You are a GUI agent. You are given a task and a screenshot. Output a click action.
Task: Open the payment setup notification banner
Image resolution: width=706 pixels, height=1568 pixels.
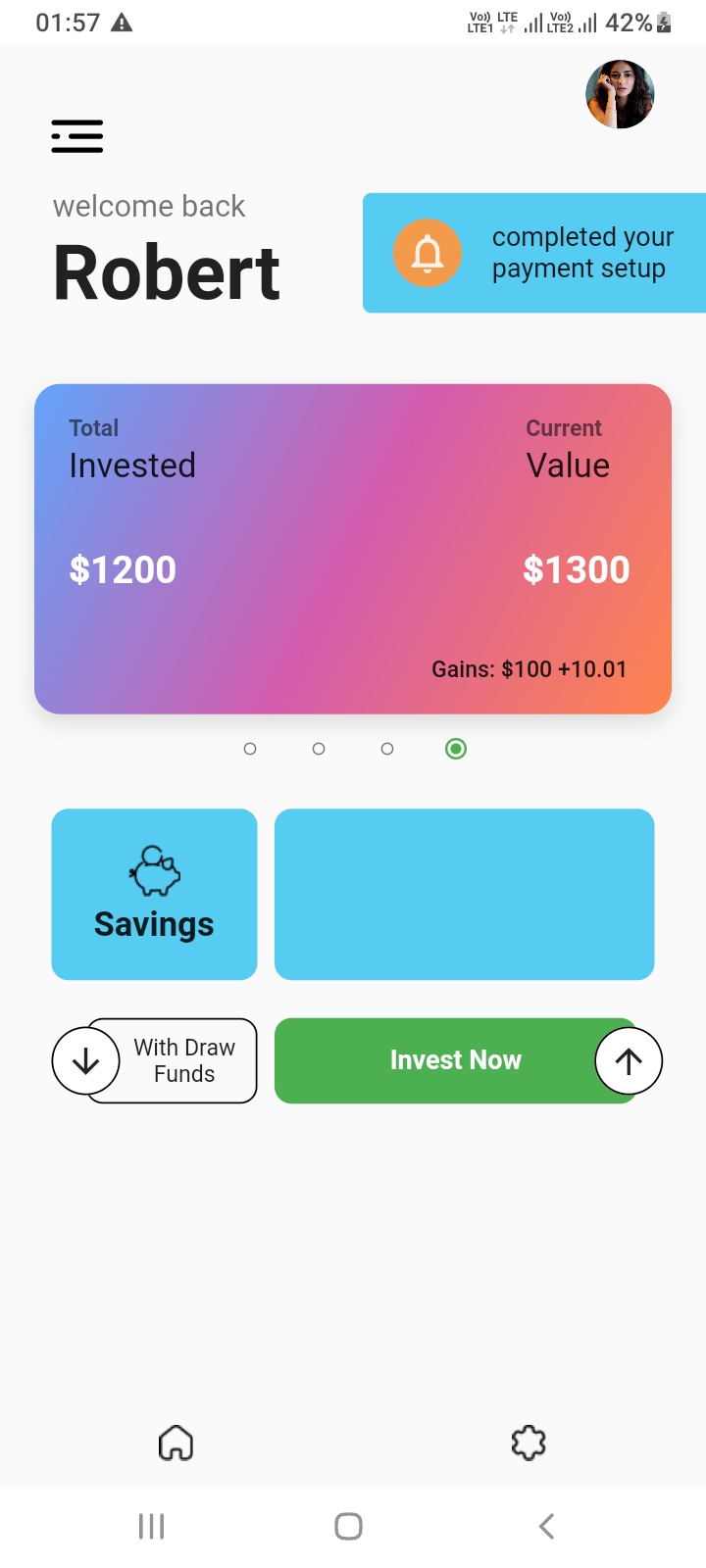click(x=534, y=253)
